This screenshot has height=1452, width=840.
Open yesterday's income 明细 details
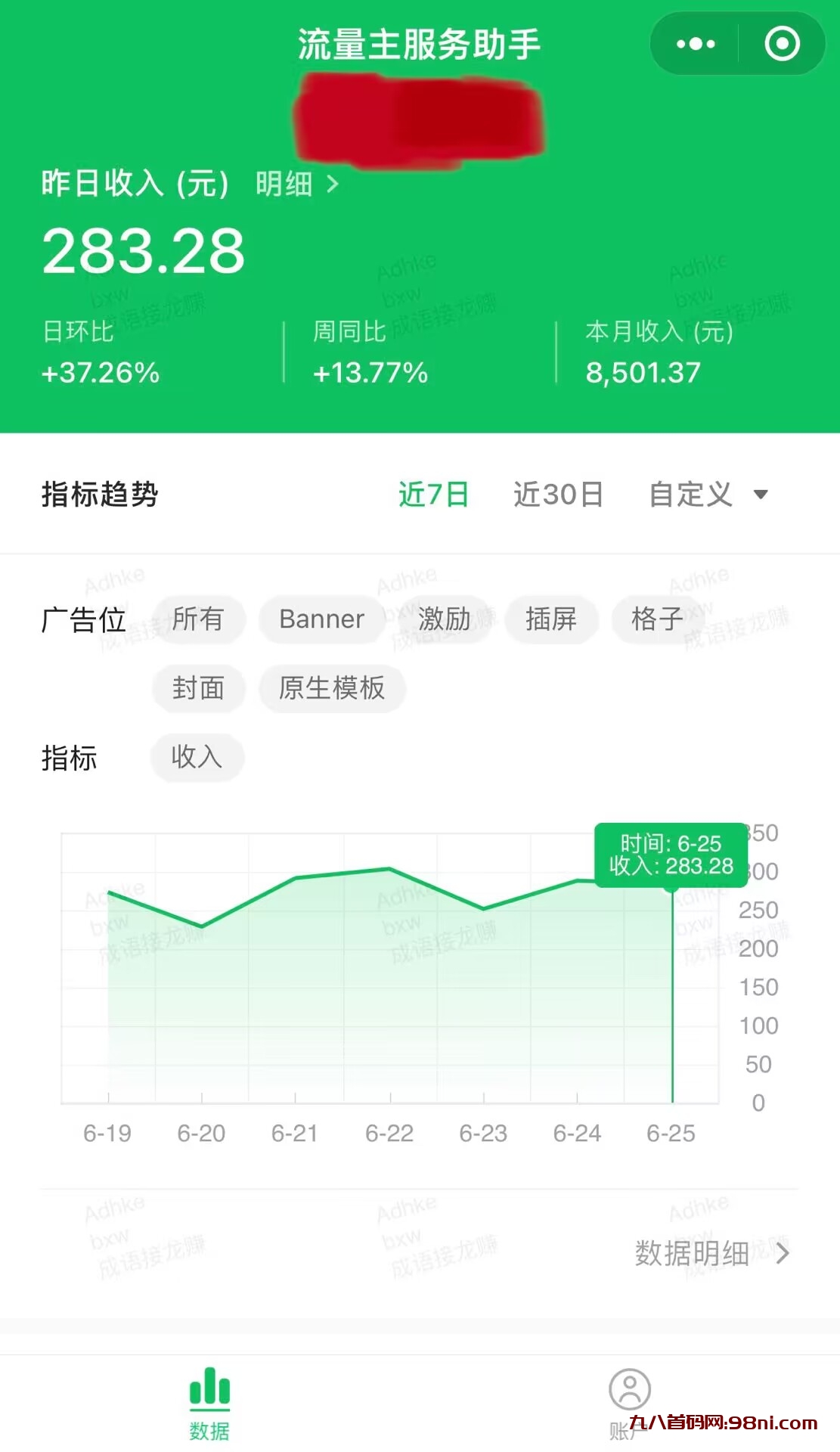(296, 184)
